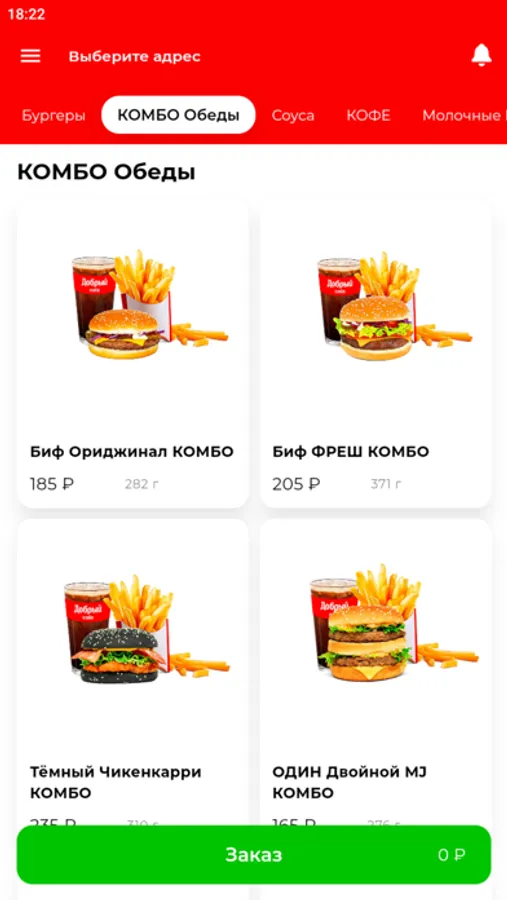Viewport: 507px width, 900px height.
Task: Open the hamburger drawer menu
Action: [x=30, y=56]
